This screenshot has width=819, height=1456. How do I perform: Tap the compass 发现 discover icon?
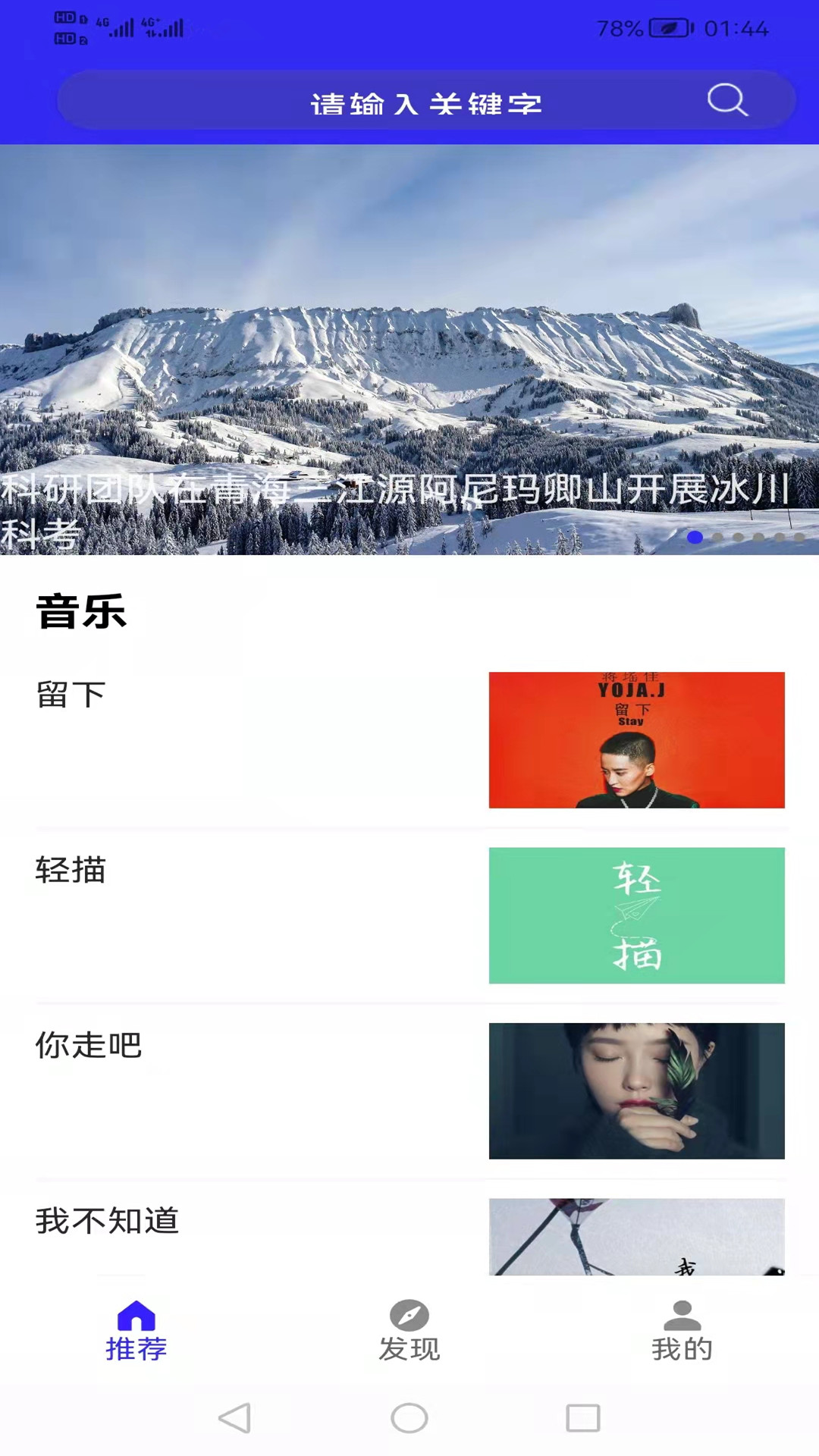[x=409, y=1316]
